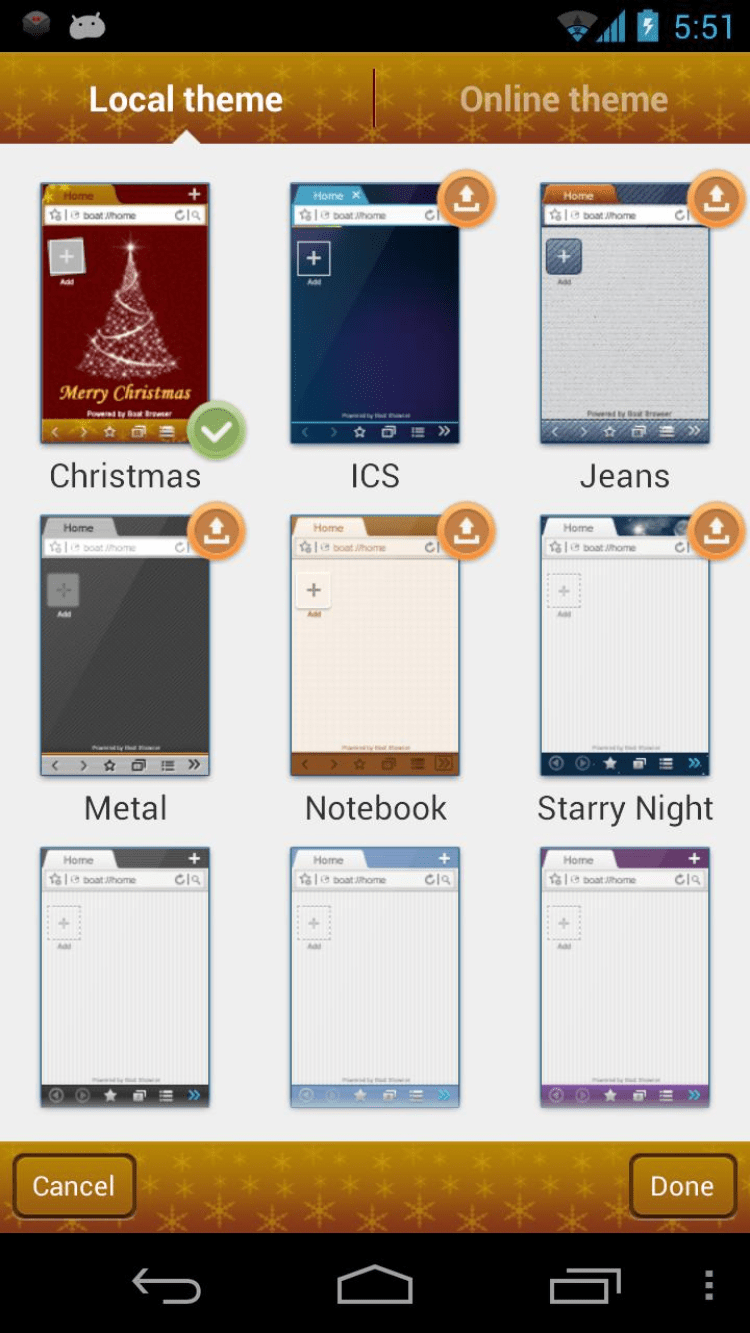Pick the Jeans theme preview
750x1333 pixels.
(625, 313)
